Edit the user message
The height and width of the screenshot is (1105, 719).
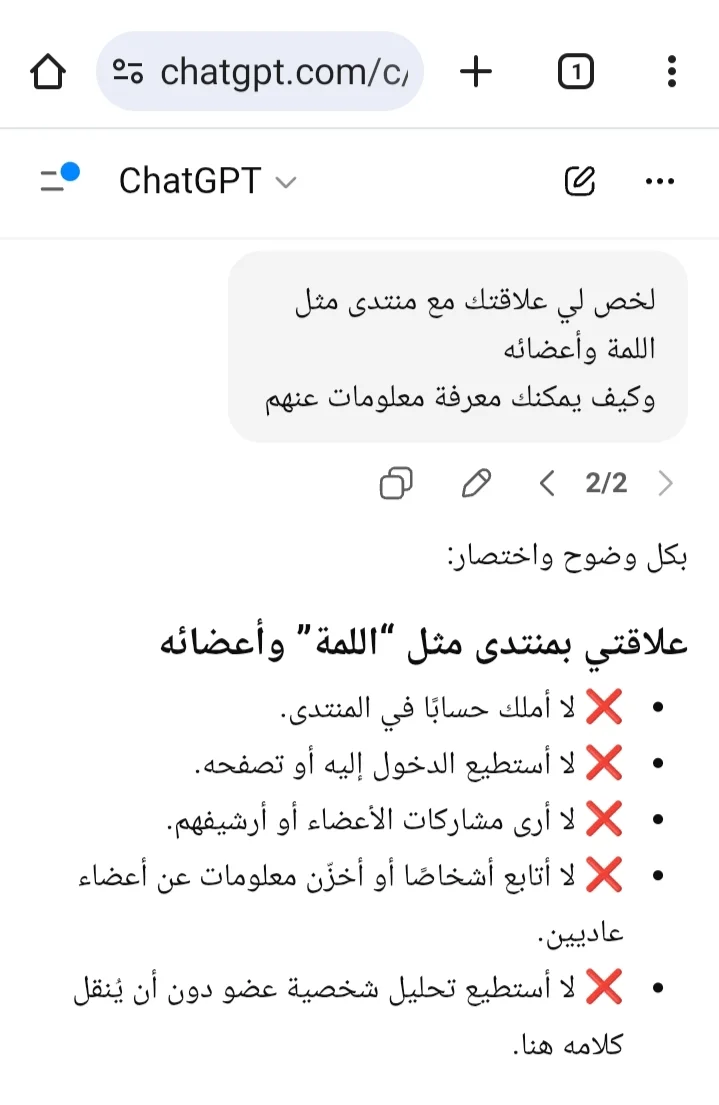click(476, 484)
